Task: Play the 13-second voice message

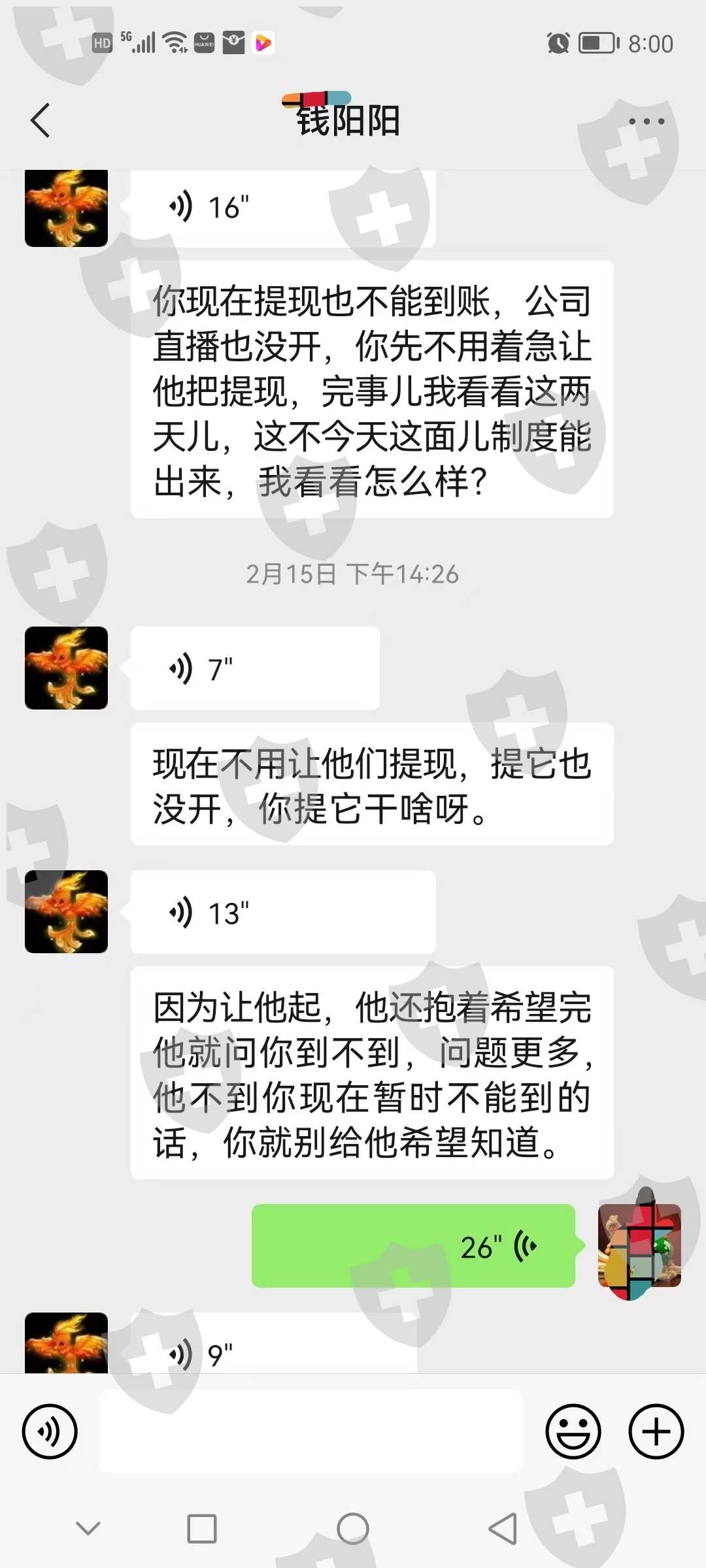Action: point(283,912)
